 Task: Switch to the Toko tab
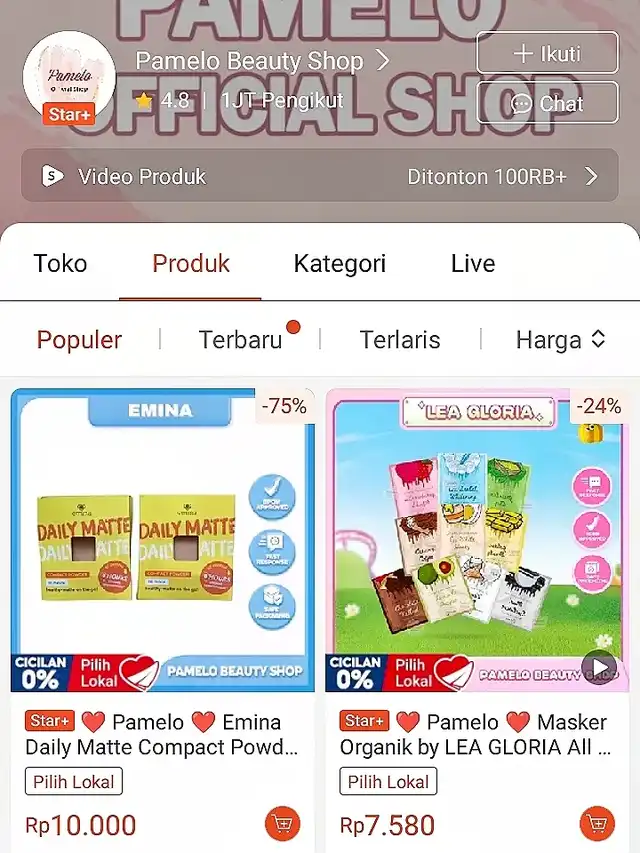pyautogui.click(x=60, y=264)
